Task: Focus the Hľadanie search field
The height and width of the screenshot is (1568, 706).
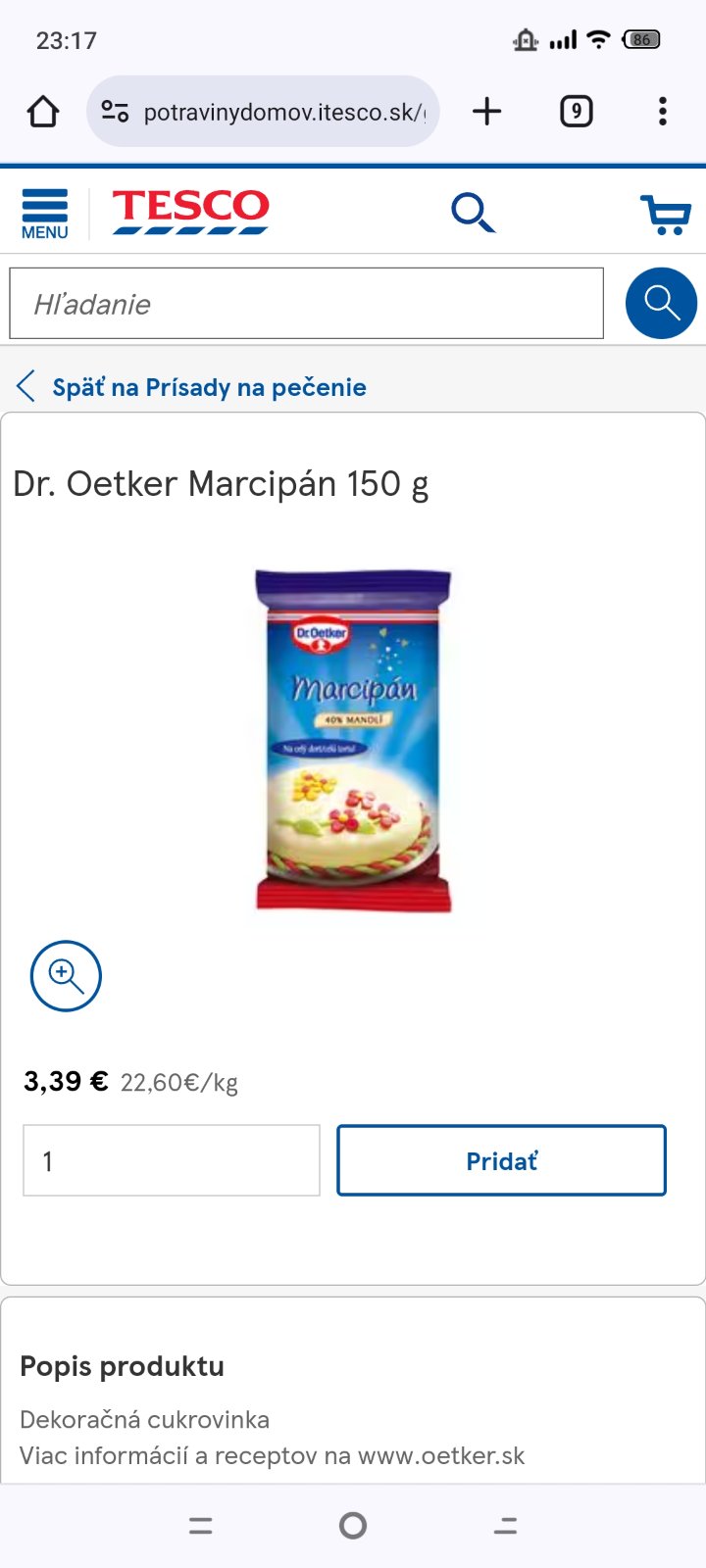Action: coord(306,304)
